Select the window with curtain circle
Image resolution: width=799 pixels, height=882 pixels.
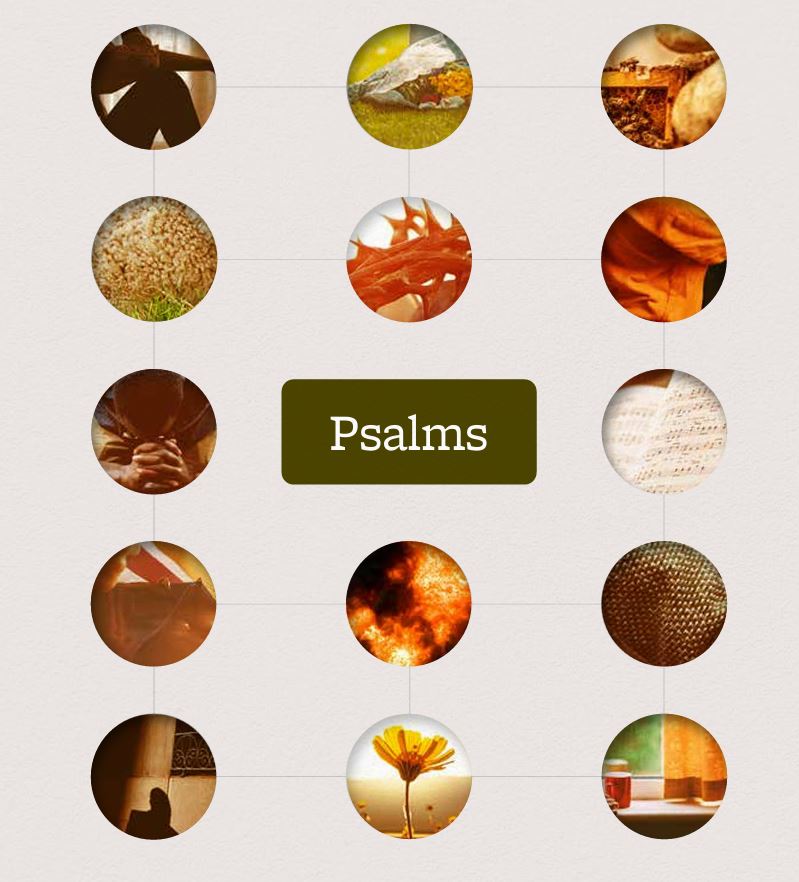click(663, 776)
